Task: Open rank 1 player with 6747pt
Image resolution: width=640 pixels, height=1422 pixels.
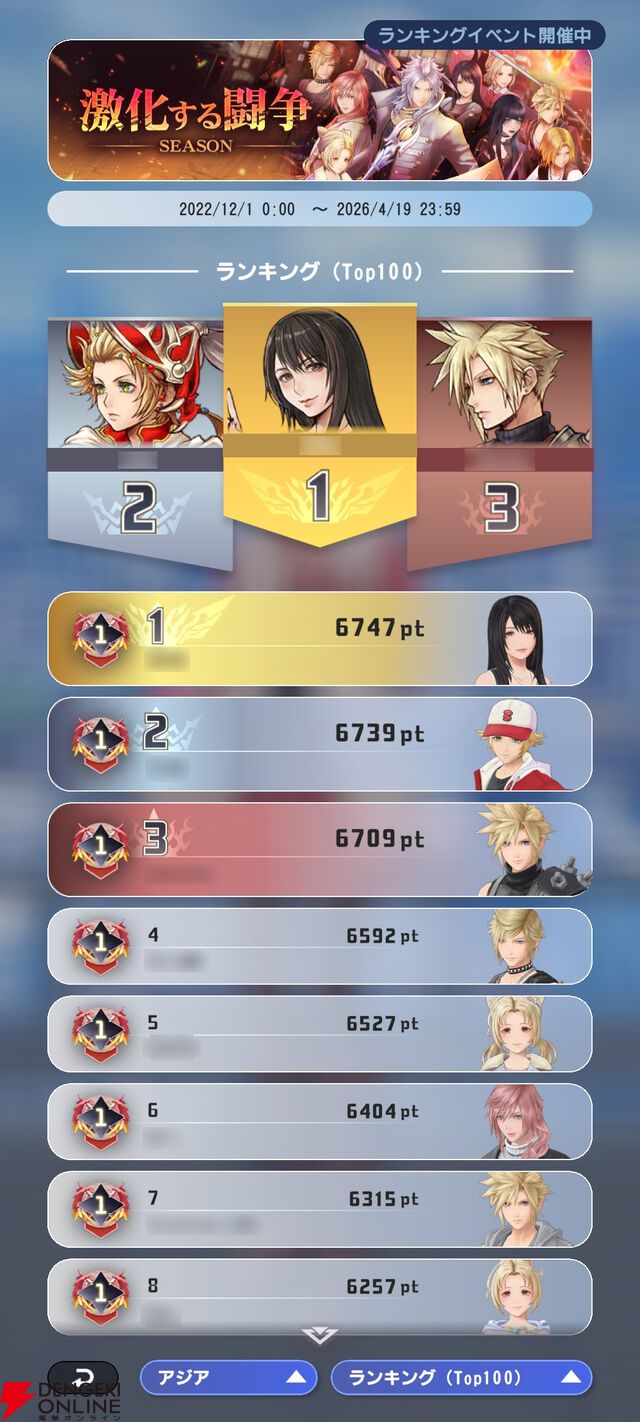Action: (320, 638)
